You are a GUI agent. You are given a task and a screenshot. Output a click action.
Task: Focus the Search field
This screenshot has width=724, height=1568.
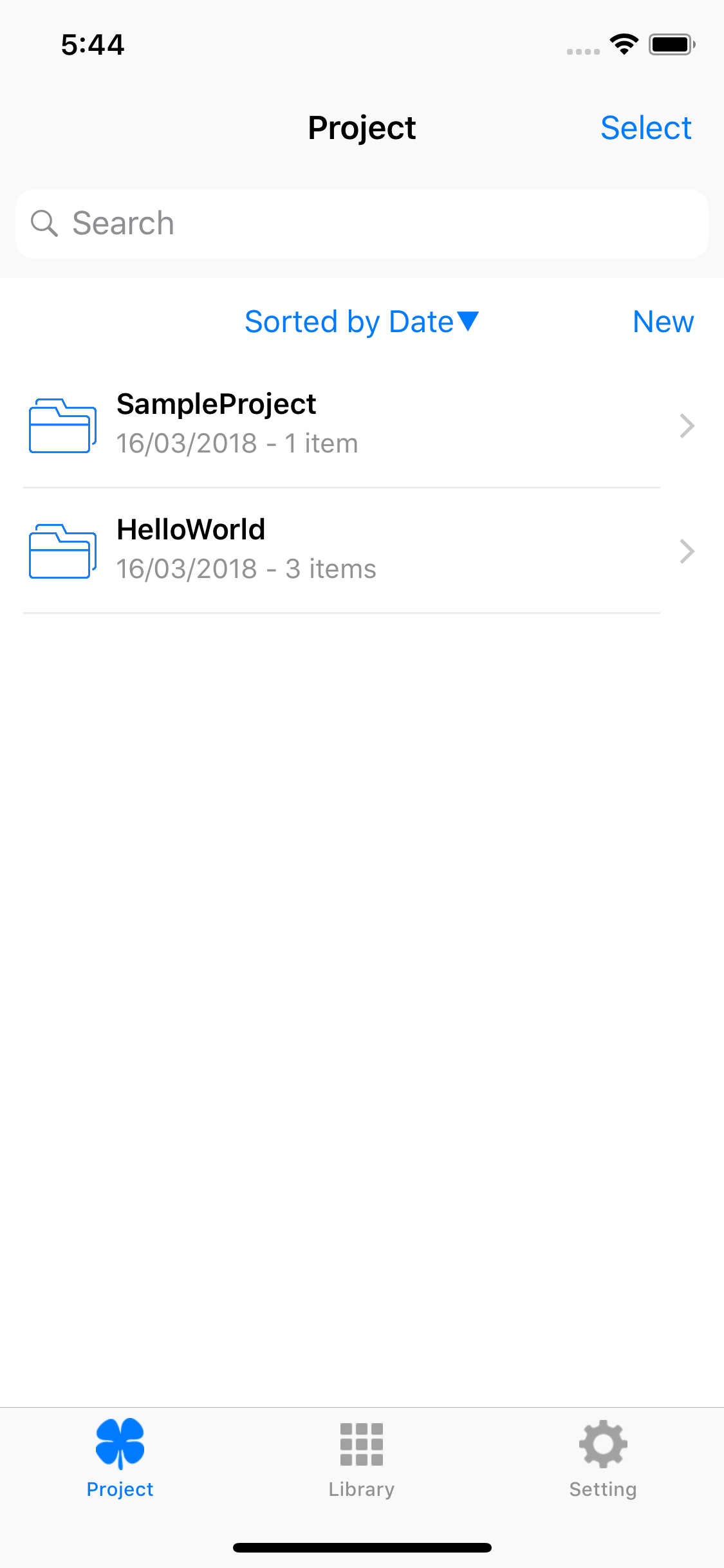pos(362,224)
